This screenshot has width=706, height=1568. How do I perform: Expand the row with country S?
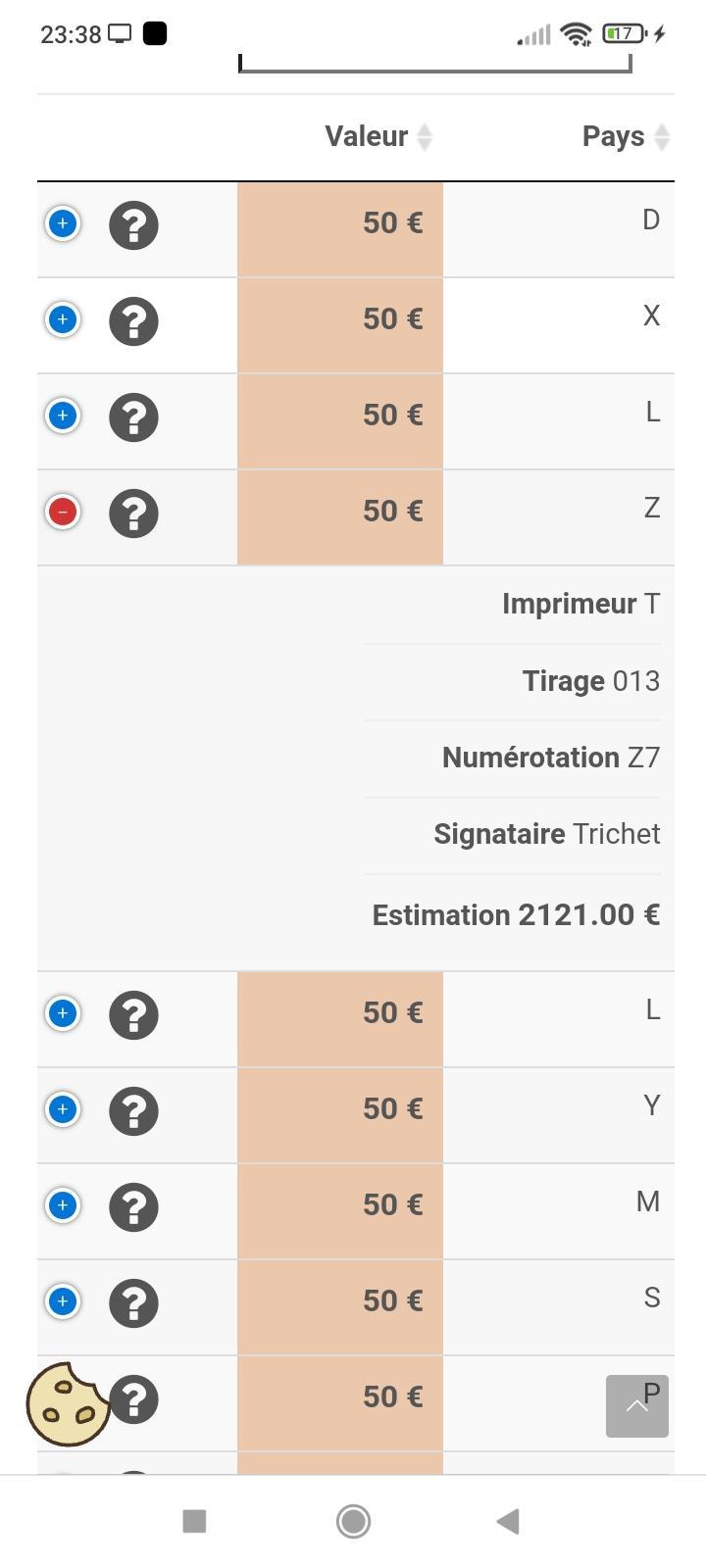pos(63,1301)
